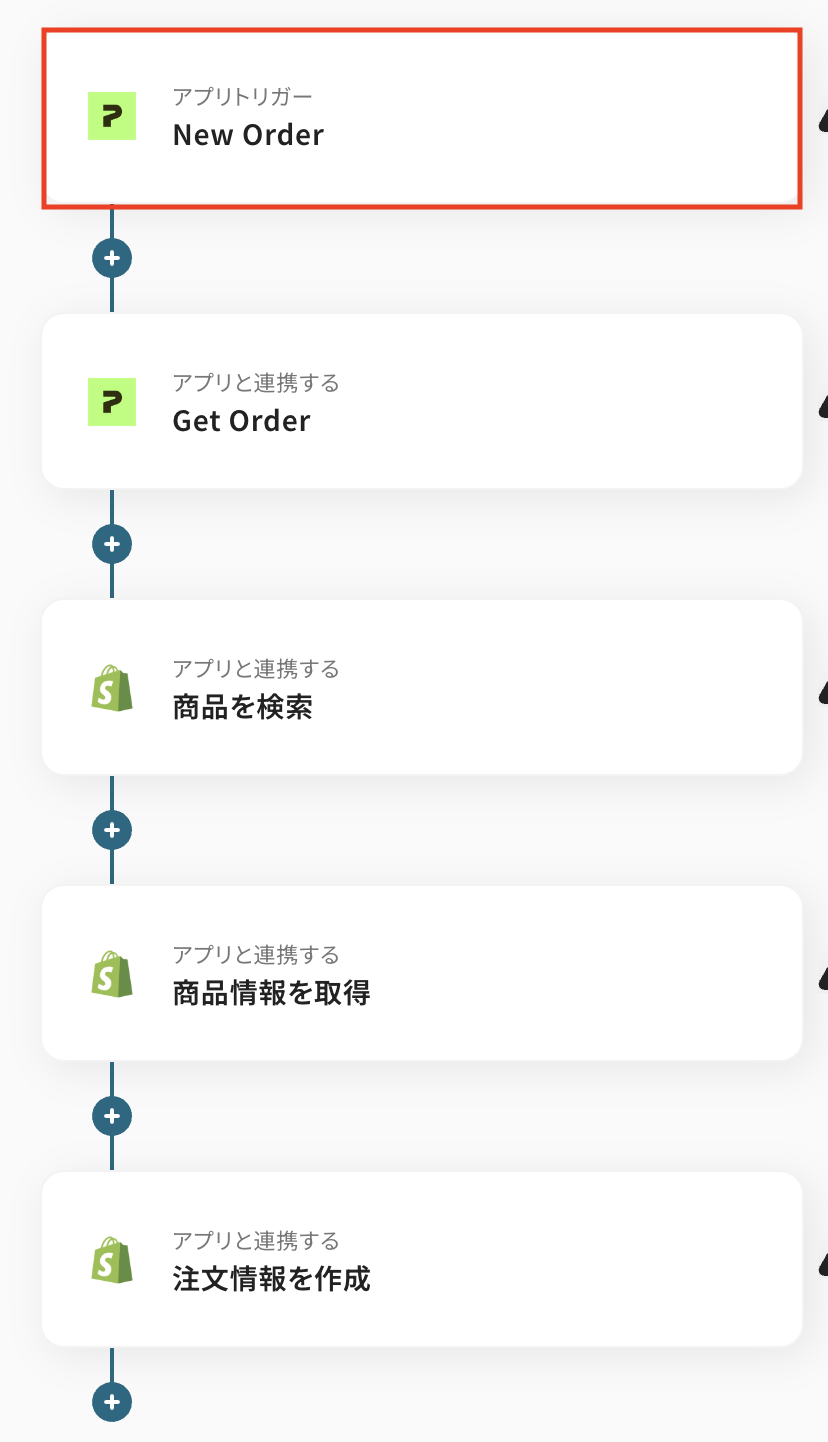Add a step below New Order
828x1442 pixels.
point(112,258)
